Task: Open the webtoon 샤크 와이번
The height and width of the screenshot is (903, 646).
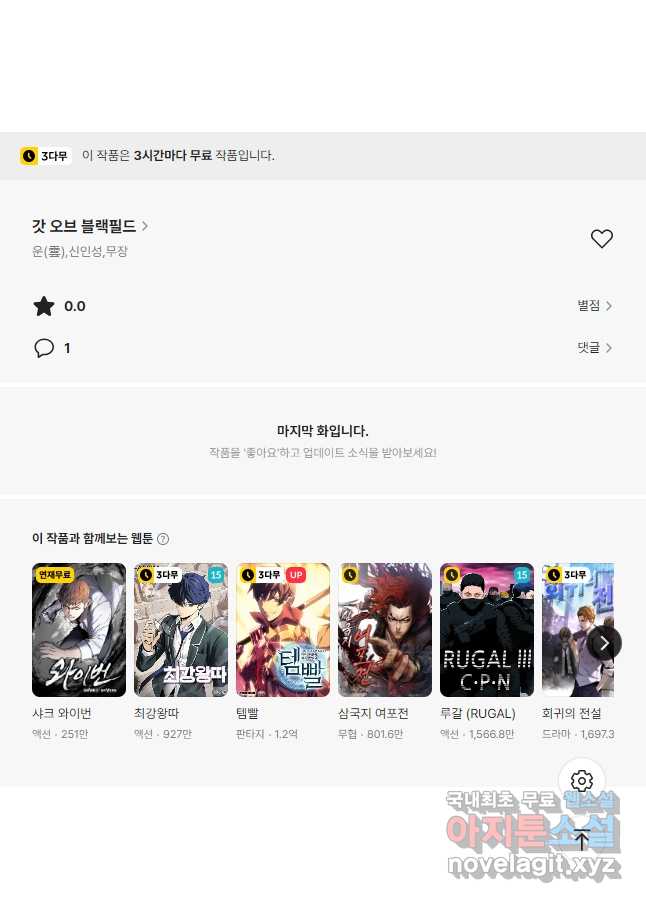Action: click(x=79, y=630)
